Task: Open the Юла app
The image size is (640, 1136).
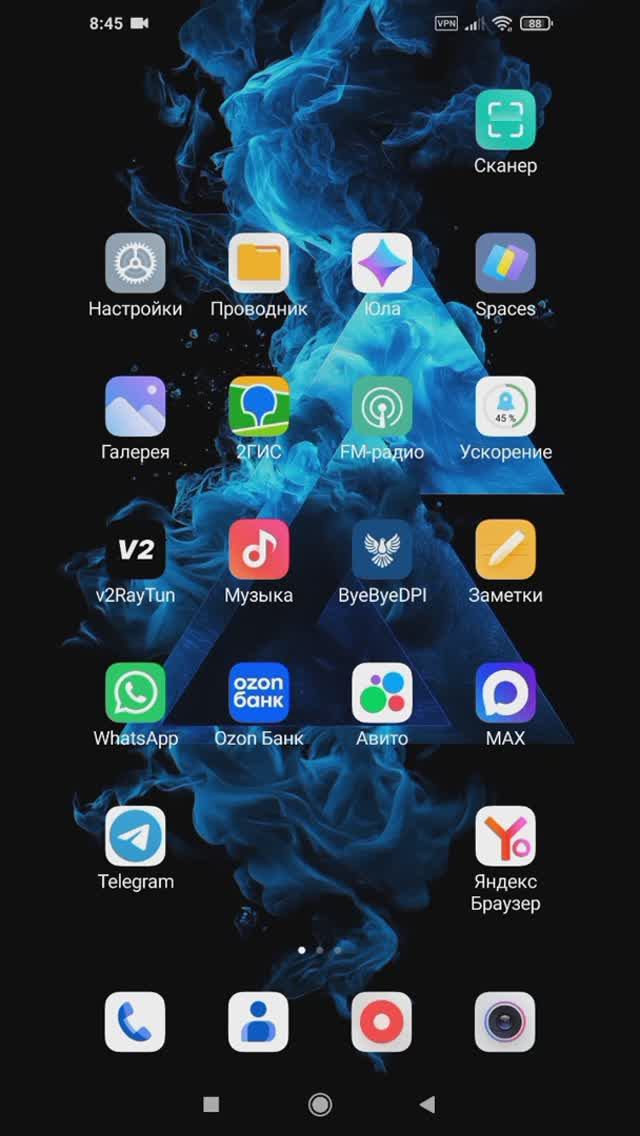Action: [x=382, y=263]
